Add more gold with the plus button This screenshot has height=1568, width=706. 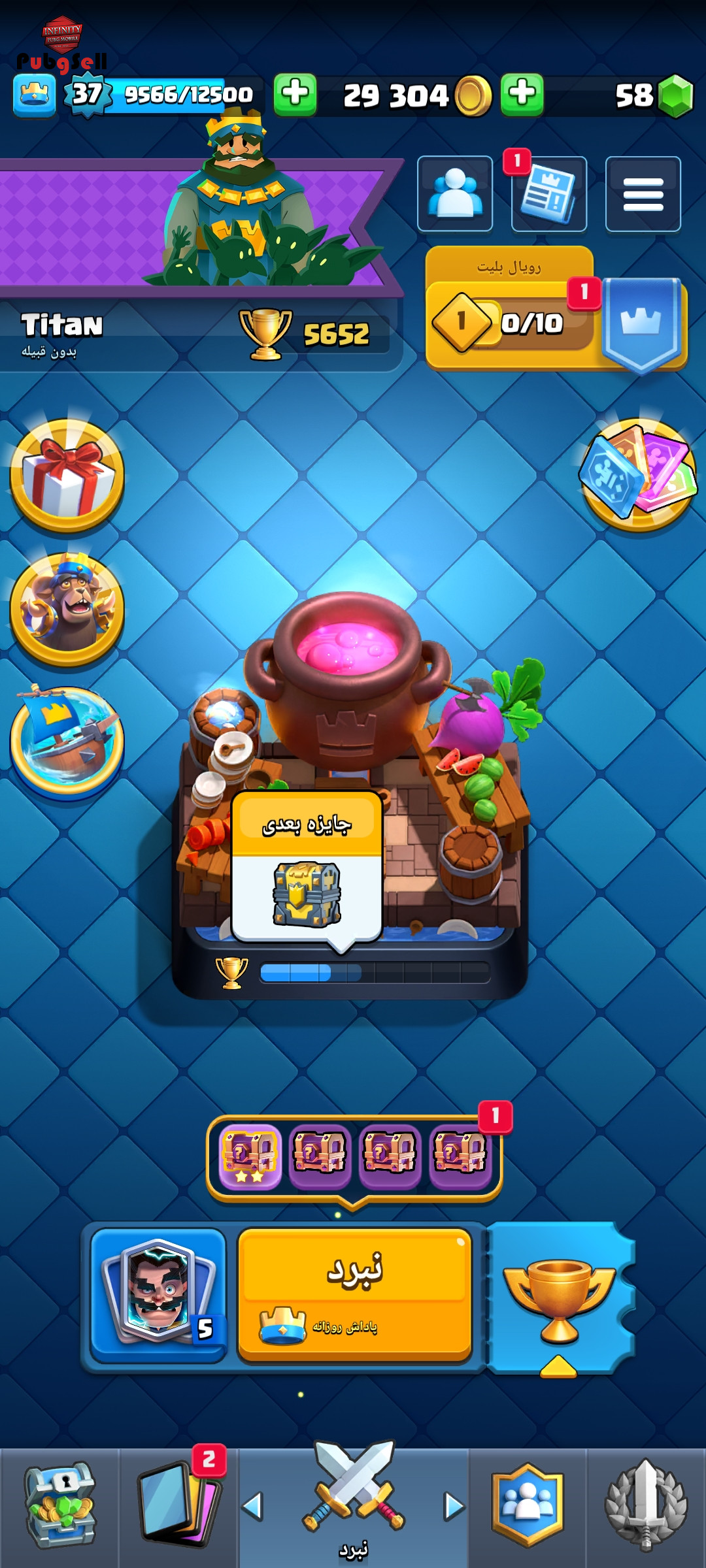point(295,95)
